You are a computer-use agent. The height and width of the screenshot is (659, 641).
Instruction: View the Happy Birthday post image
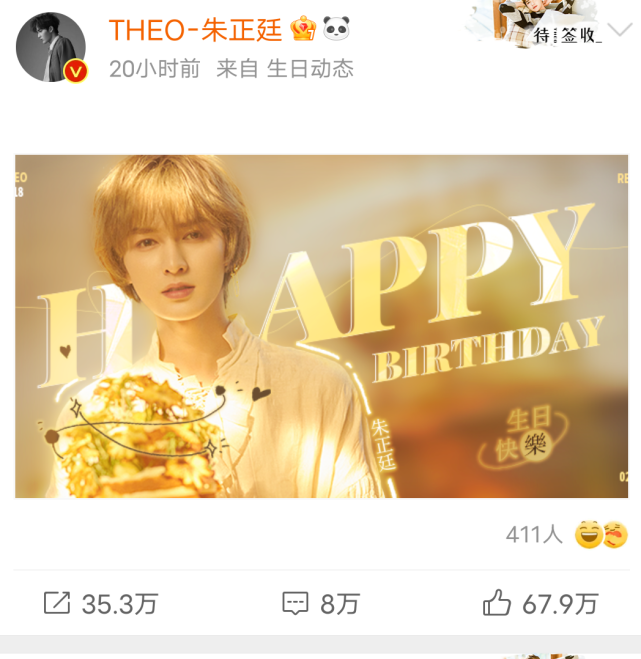tap(321, 326)
